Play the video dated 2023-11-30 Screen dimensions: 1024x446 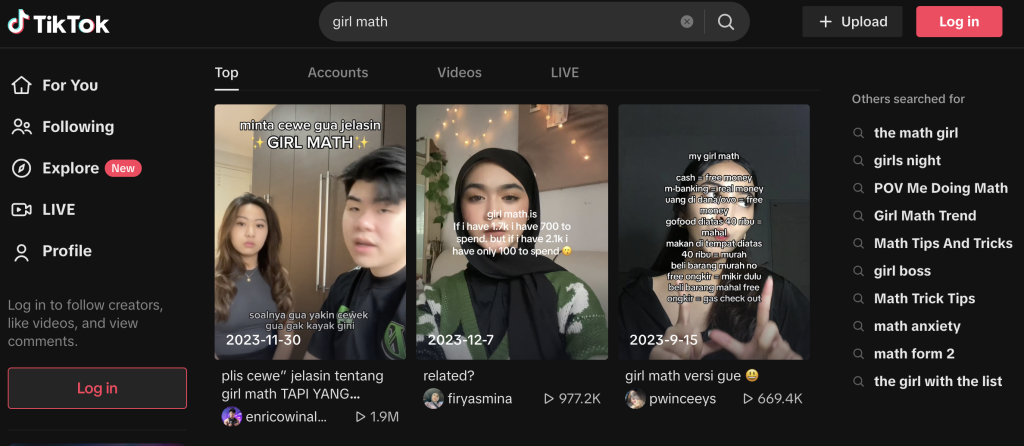310,232
